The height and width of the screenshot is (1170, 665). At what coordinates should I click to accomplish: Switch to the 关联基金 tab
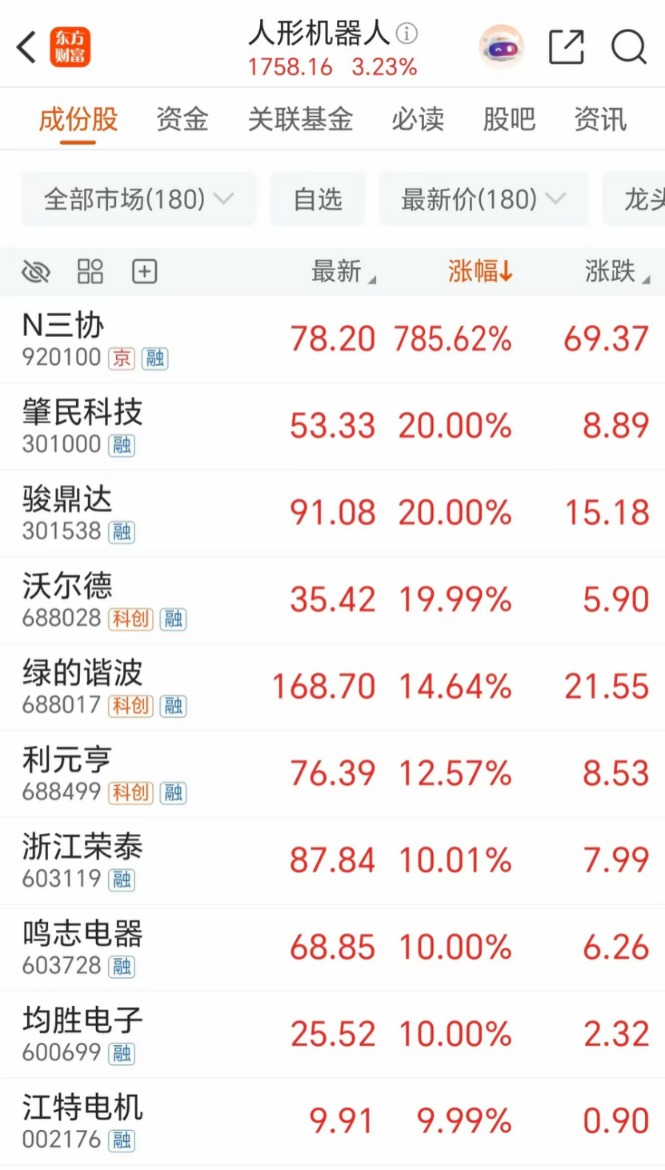[300, 119]
